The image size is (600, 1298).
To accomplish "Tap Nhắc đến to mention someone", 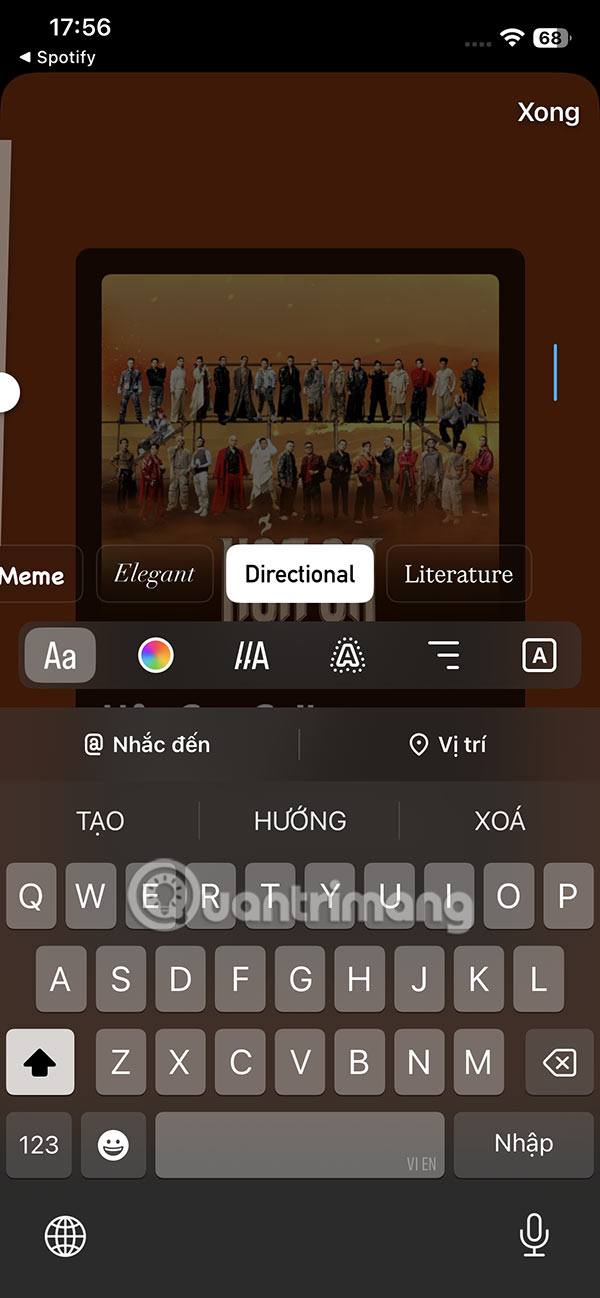I will [148, 745].
